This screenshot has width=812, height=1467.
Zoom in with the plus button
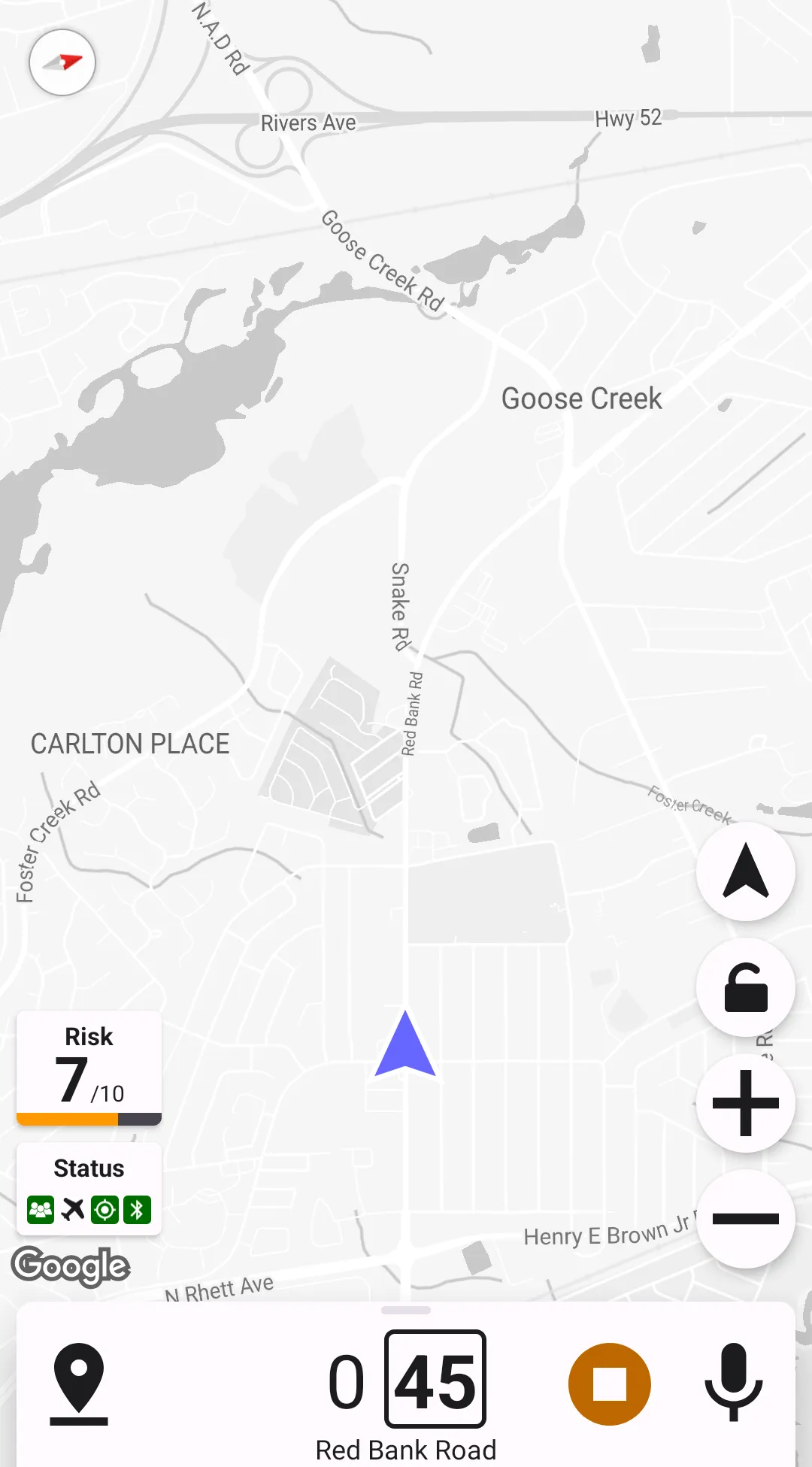click(745, 1103)
